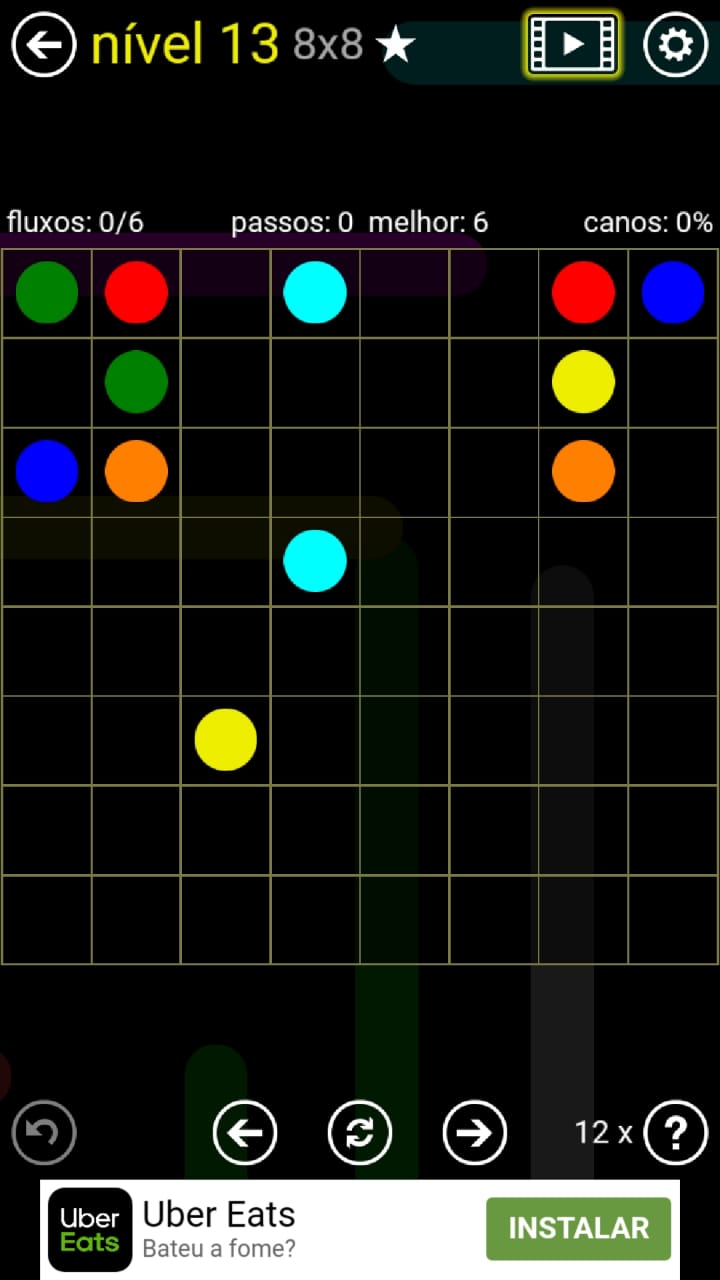This screenshot has height=1280, width=720.
Task: Select the orange dot beside the blue dot
Action: pyautogui.click(x=136, y=471)
